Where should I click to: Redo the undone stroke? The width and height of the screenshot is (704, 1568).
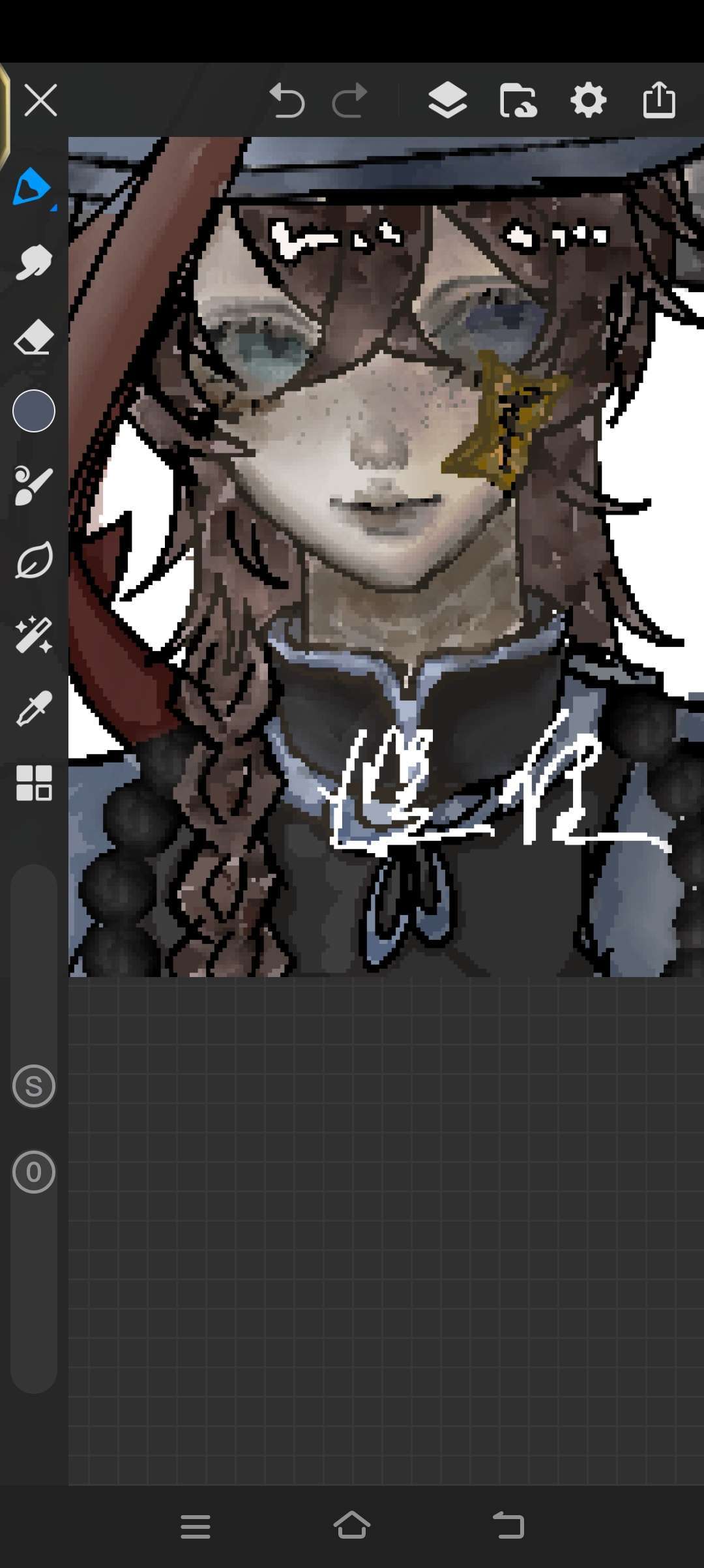tap(350, 100)
